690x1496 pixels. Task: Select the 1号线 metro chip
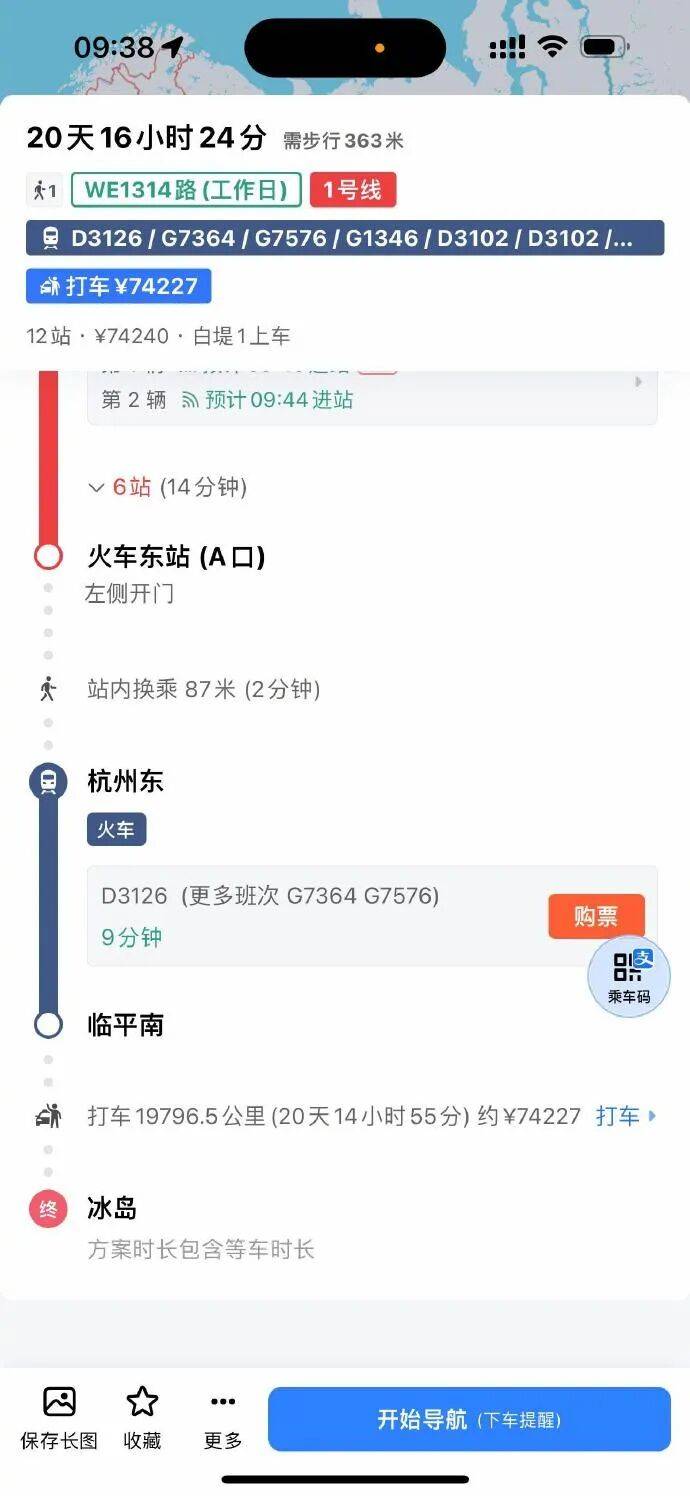(x=352, y=190)
